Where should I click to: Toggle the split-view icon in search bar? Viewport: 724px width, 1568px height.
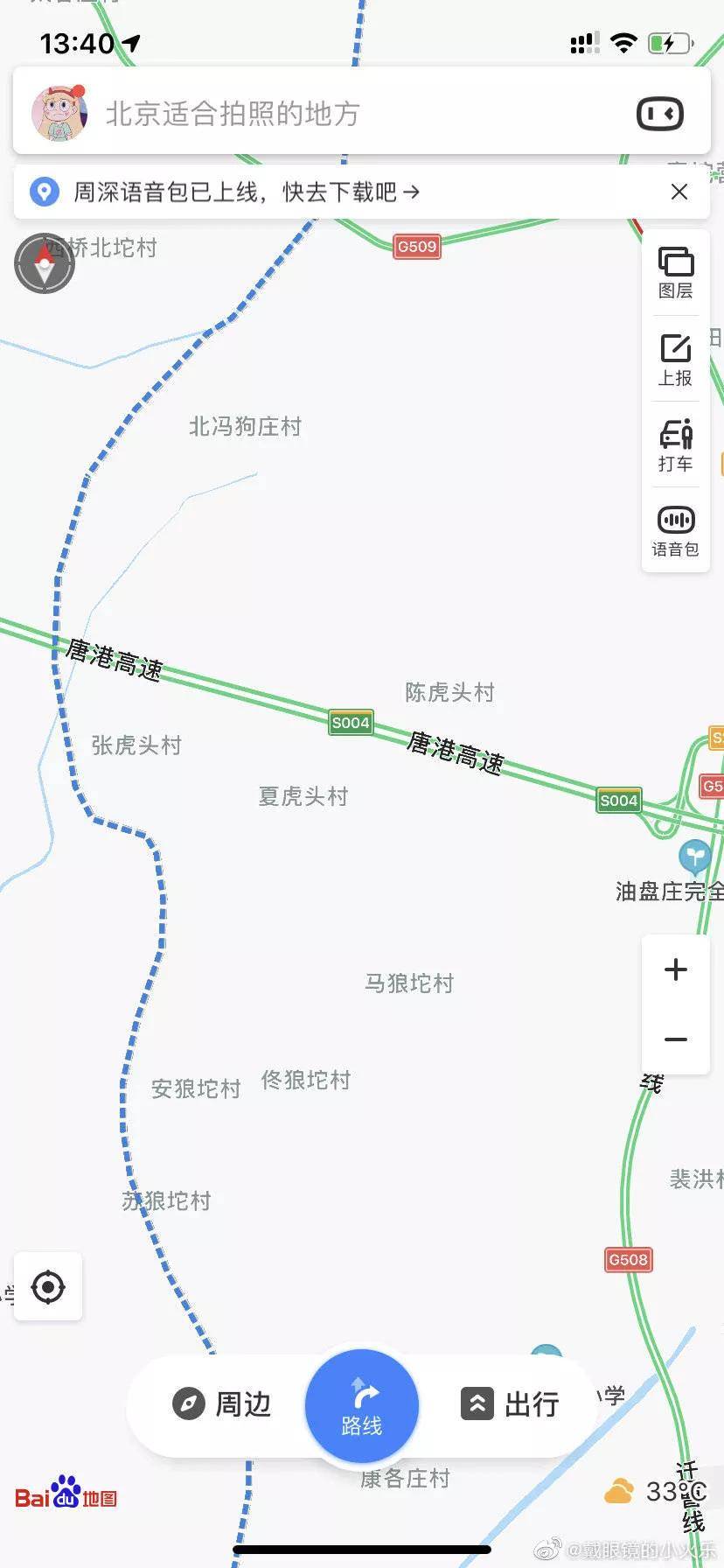(660, 113)
